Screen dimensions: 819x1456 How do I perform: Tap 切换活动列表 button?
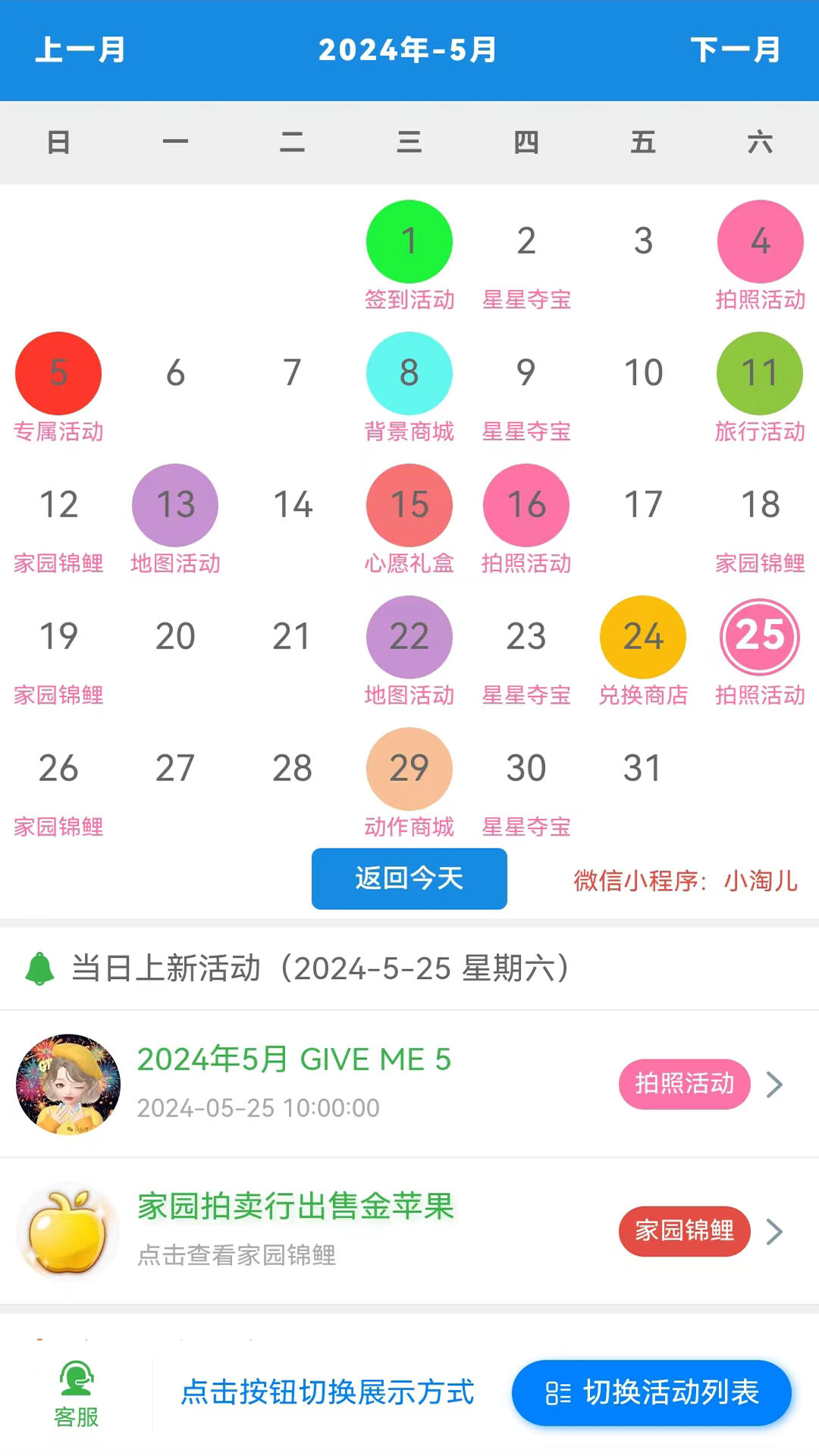(x=652, y=1393)
